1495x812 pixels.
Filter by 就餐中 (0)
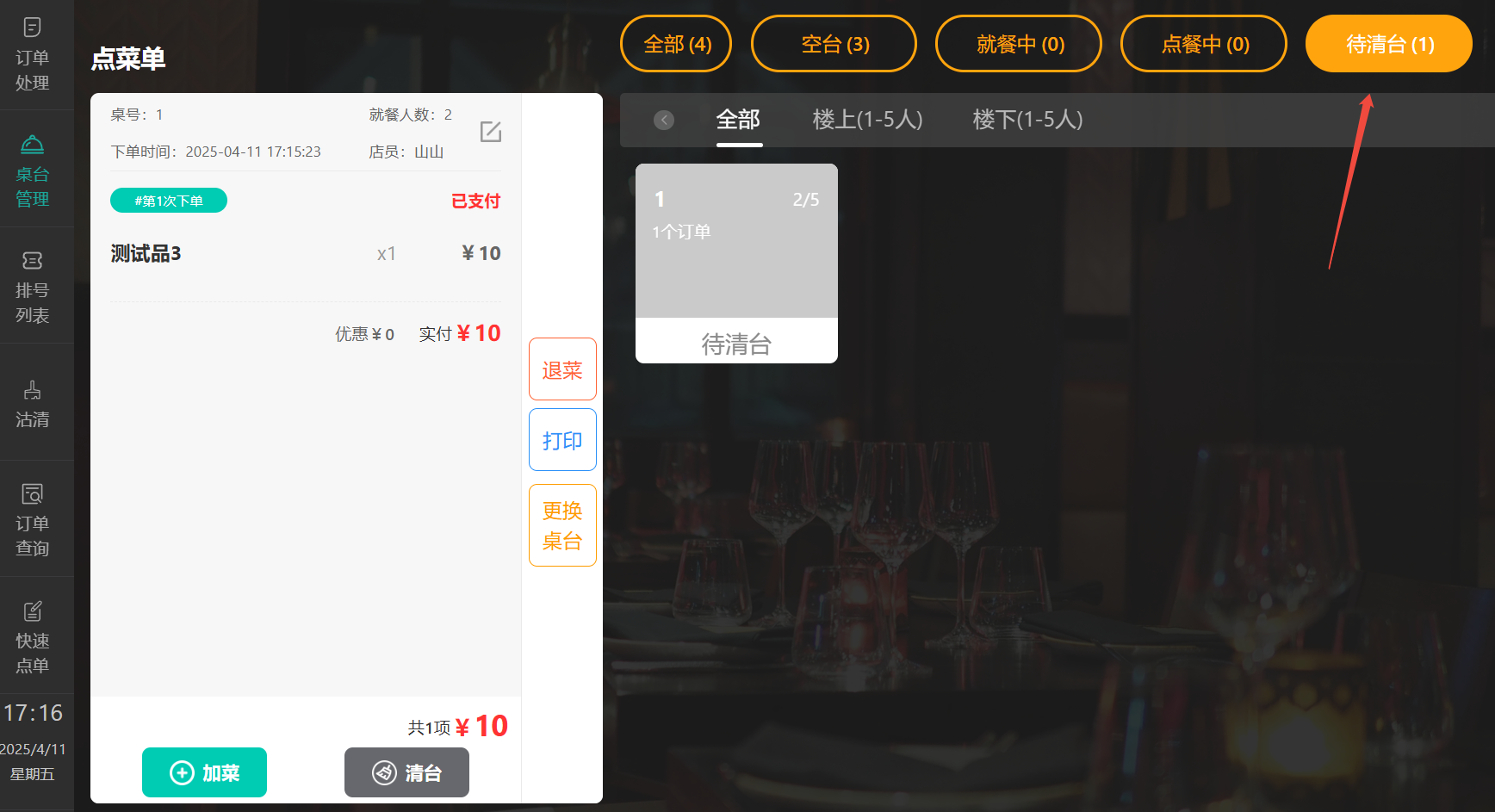[x=1019, y=44]
